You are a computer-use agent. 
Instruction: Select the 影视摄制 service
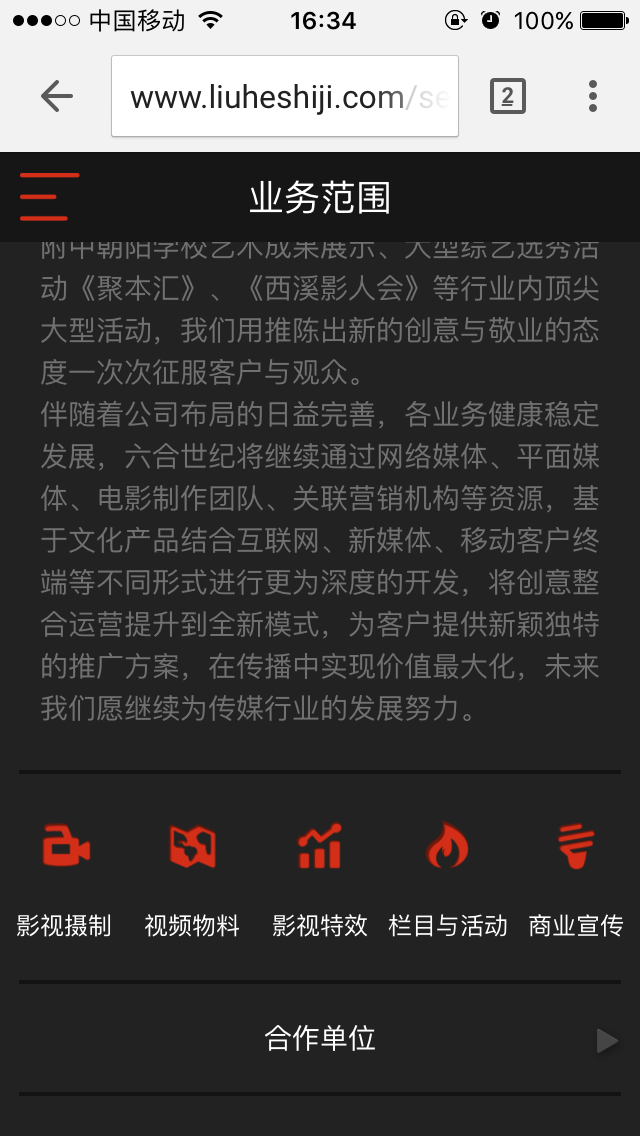(65, 879)
